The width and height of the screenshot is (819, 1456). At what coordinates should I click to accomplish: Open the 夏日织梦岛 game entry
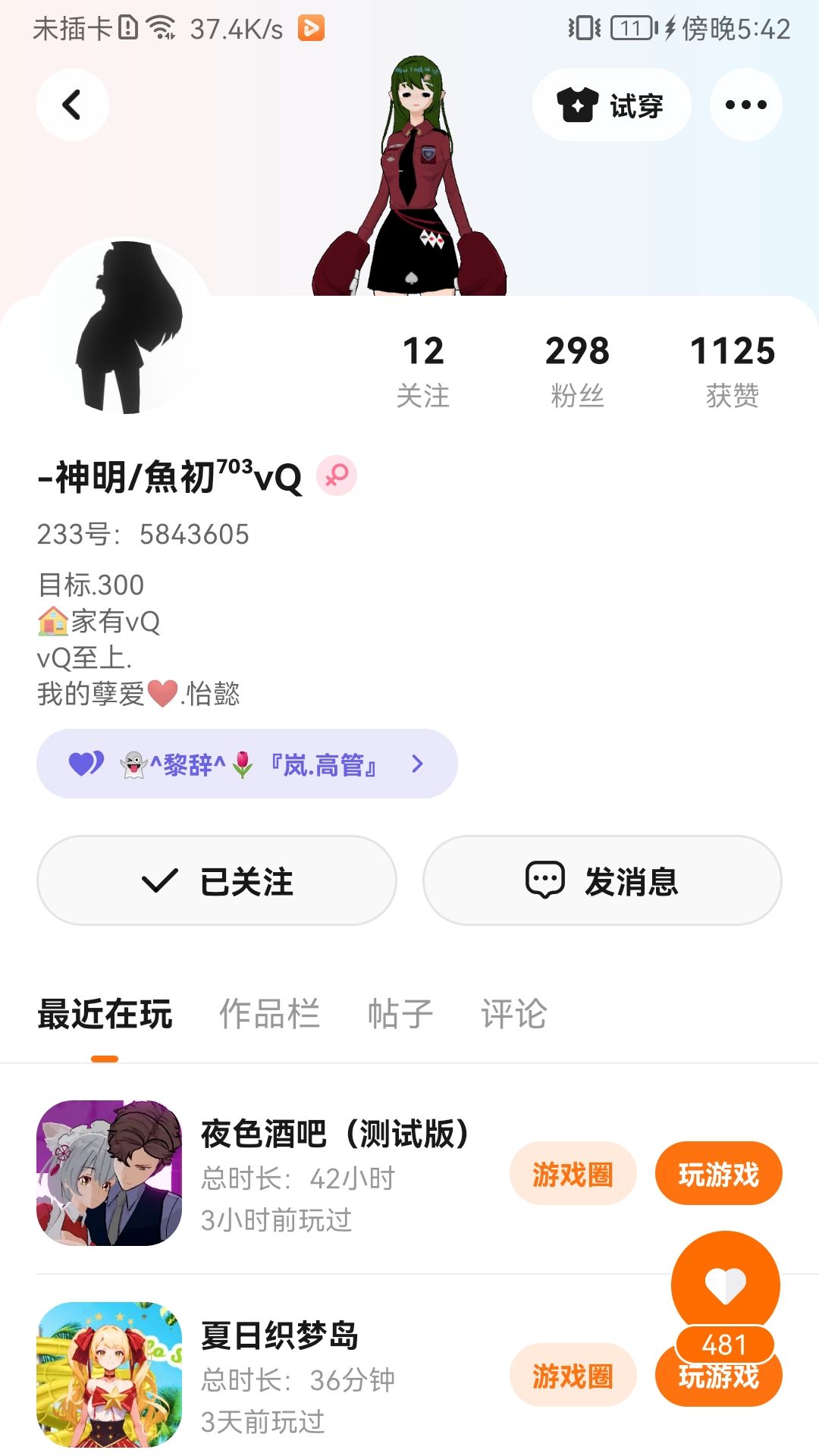point(279,1336)
